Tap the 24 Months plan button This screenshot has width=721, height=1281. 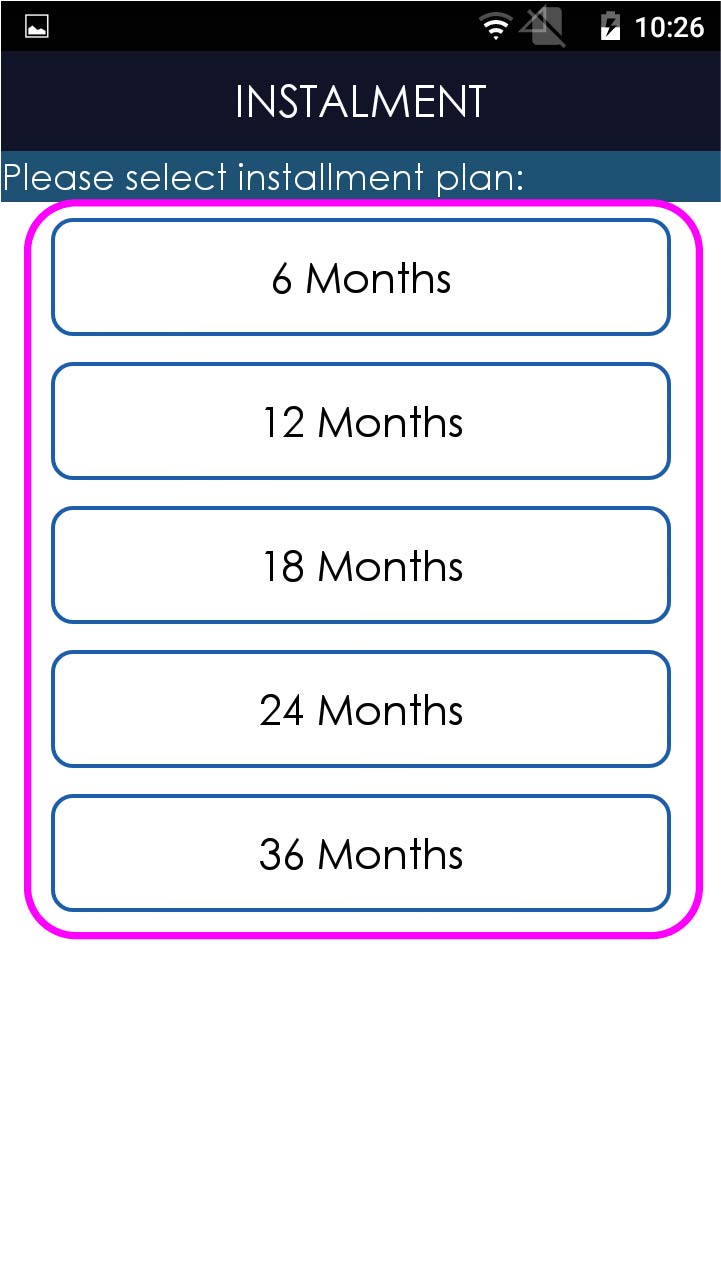click(x=360, y=710)
